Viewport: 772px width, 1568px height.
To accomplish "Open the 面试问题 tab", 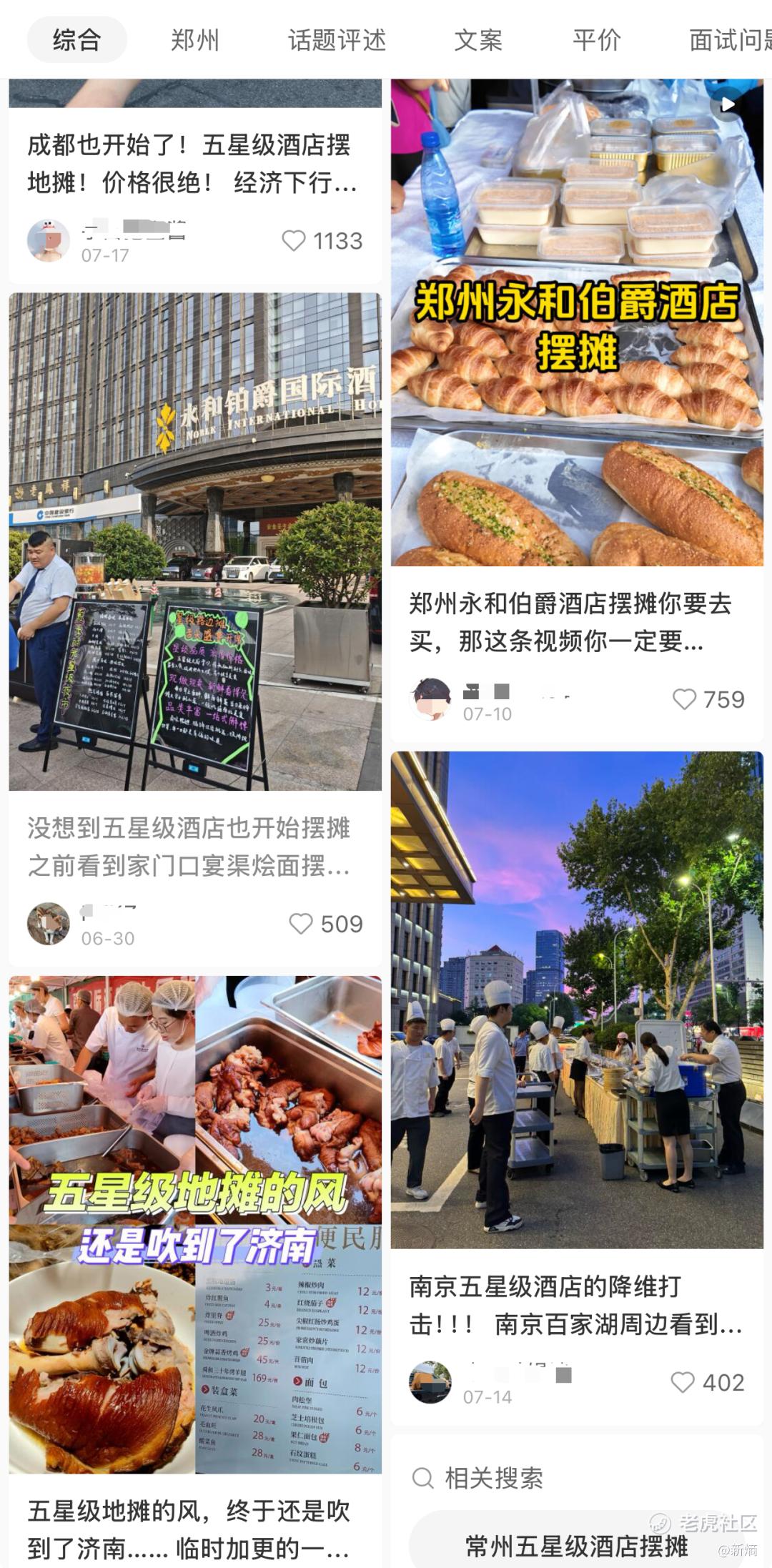I will (729, 40).
